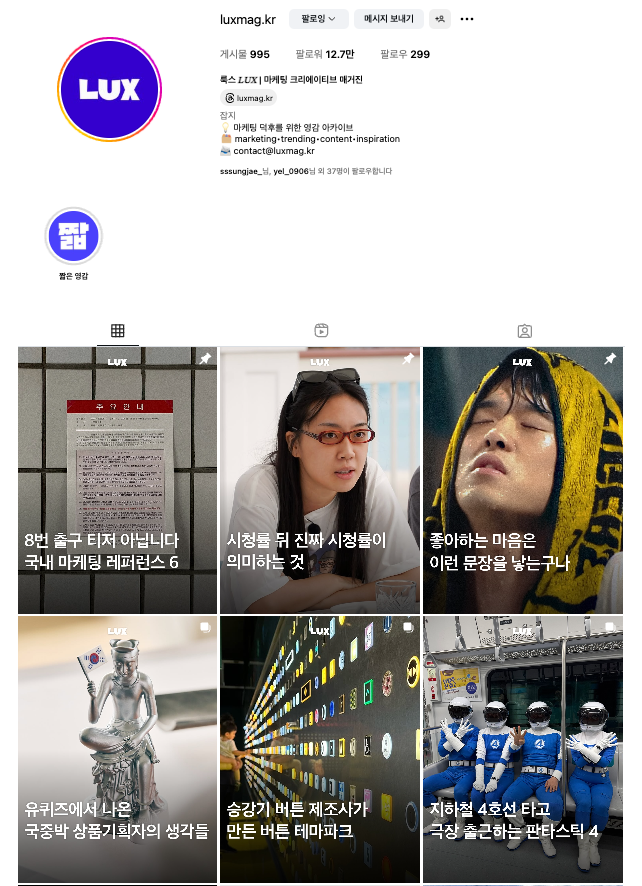Open the 좋아하는 마음은 post

(x=523, y=480)
